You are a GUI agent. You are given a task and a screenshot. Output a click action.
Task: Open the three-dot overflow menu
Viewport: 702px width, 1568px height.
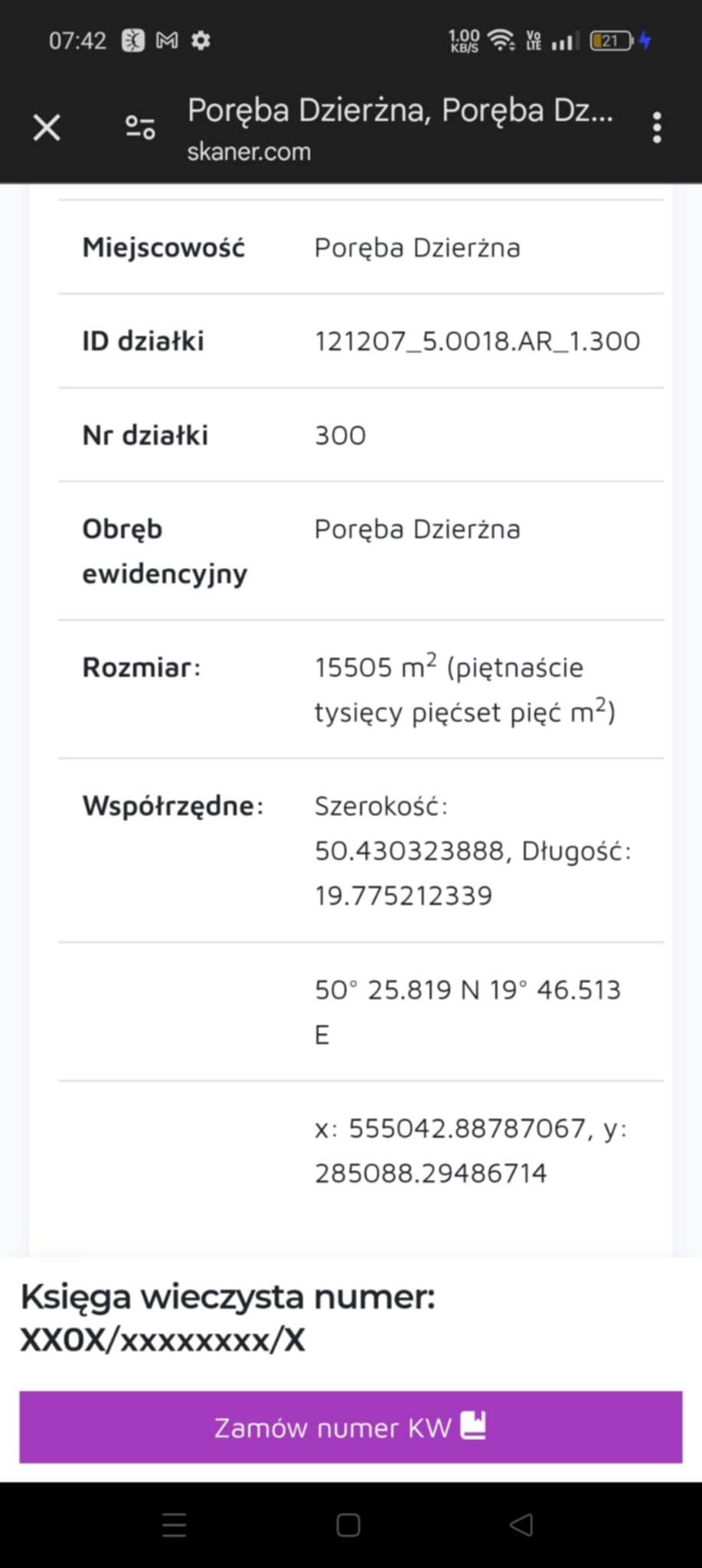click(656, 128)
